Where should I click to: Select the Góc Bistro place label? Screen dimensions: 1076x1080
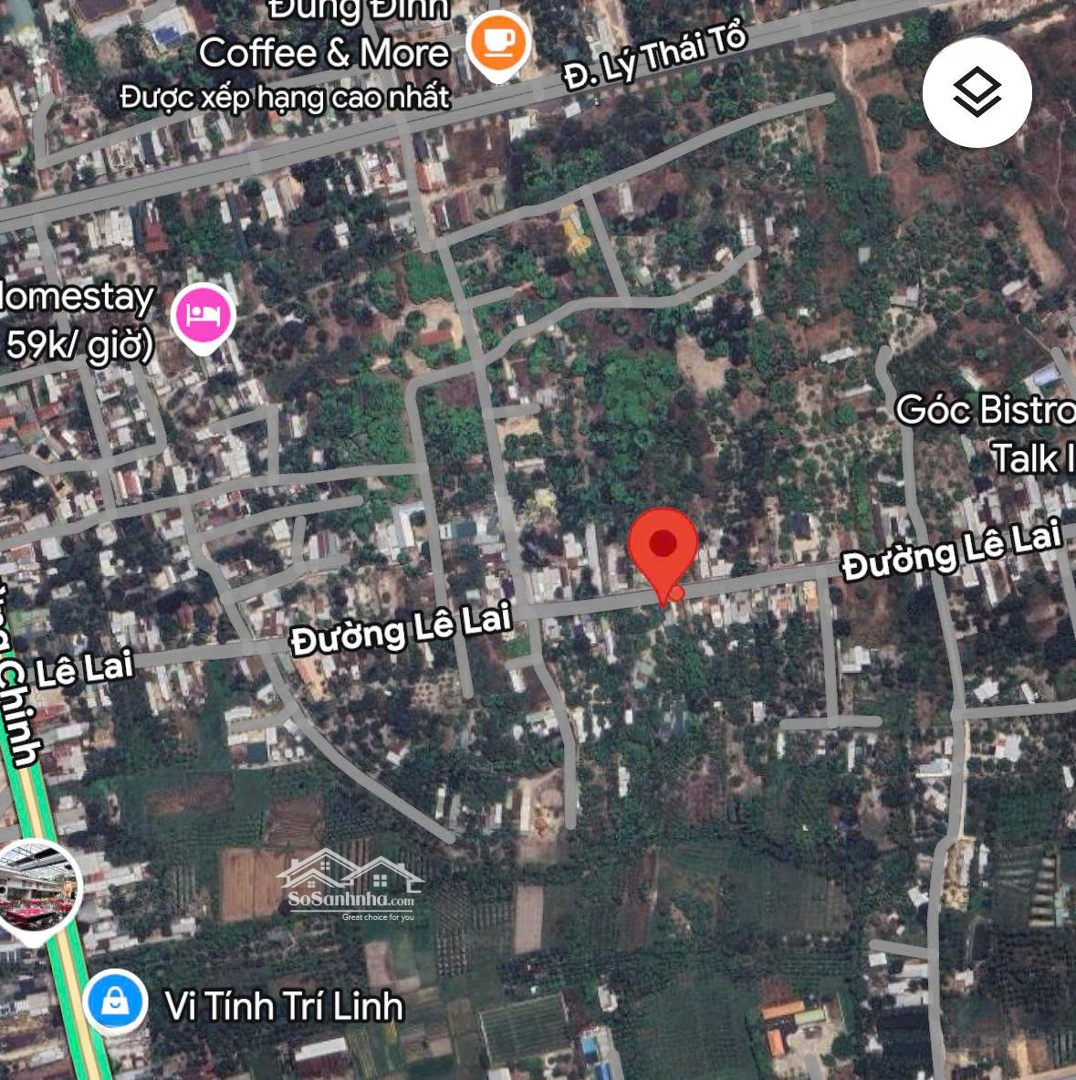point(985,410)
